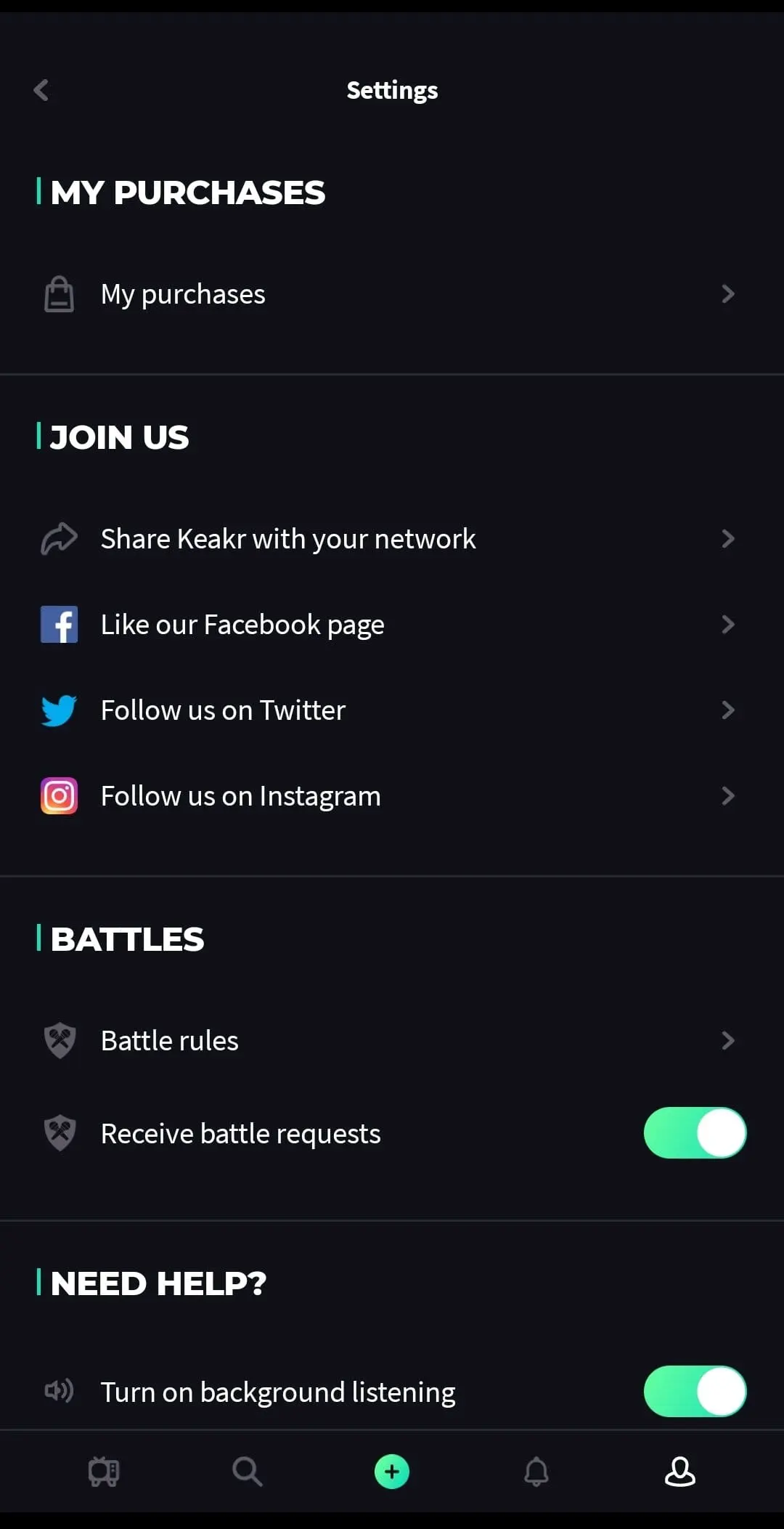Disable Receive battle requests switch
Screen dimensions: 784x1529
[695, 1133]
